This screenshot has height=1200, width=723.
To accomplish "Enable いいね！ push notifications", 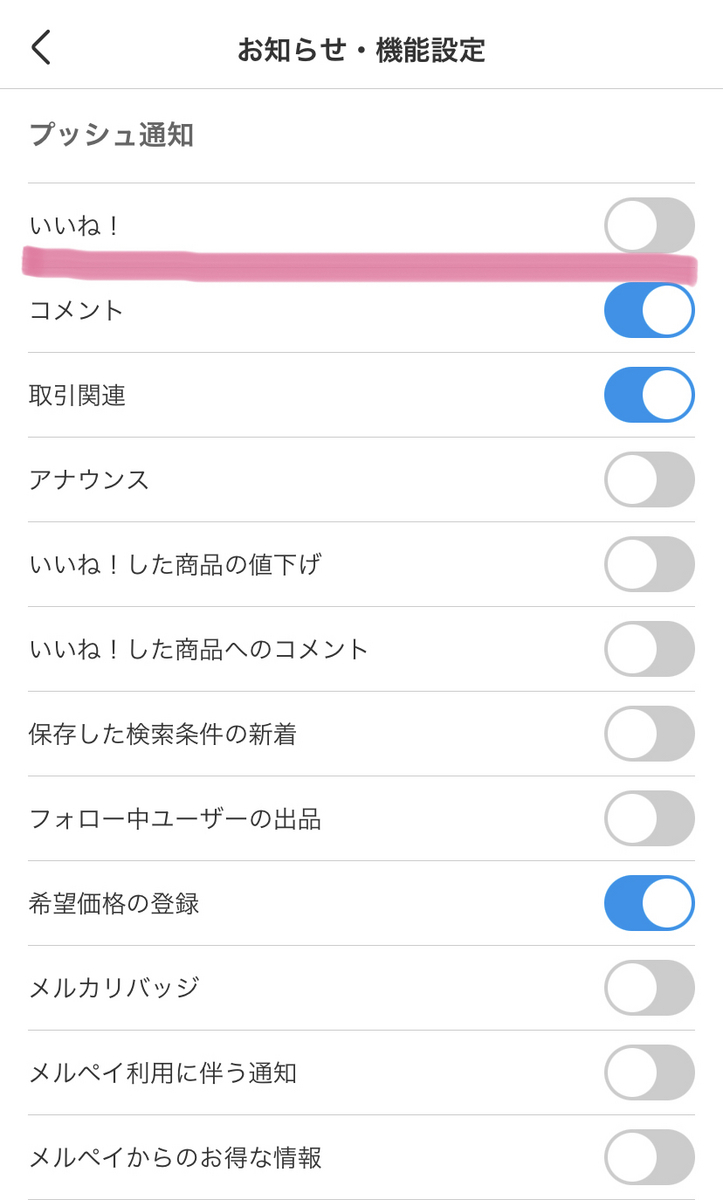I will 649,225.
